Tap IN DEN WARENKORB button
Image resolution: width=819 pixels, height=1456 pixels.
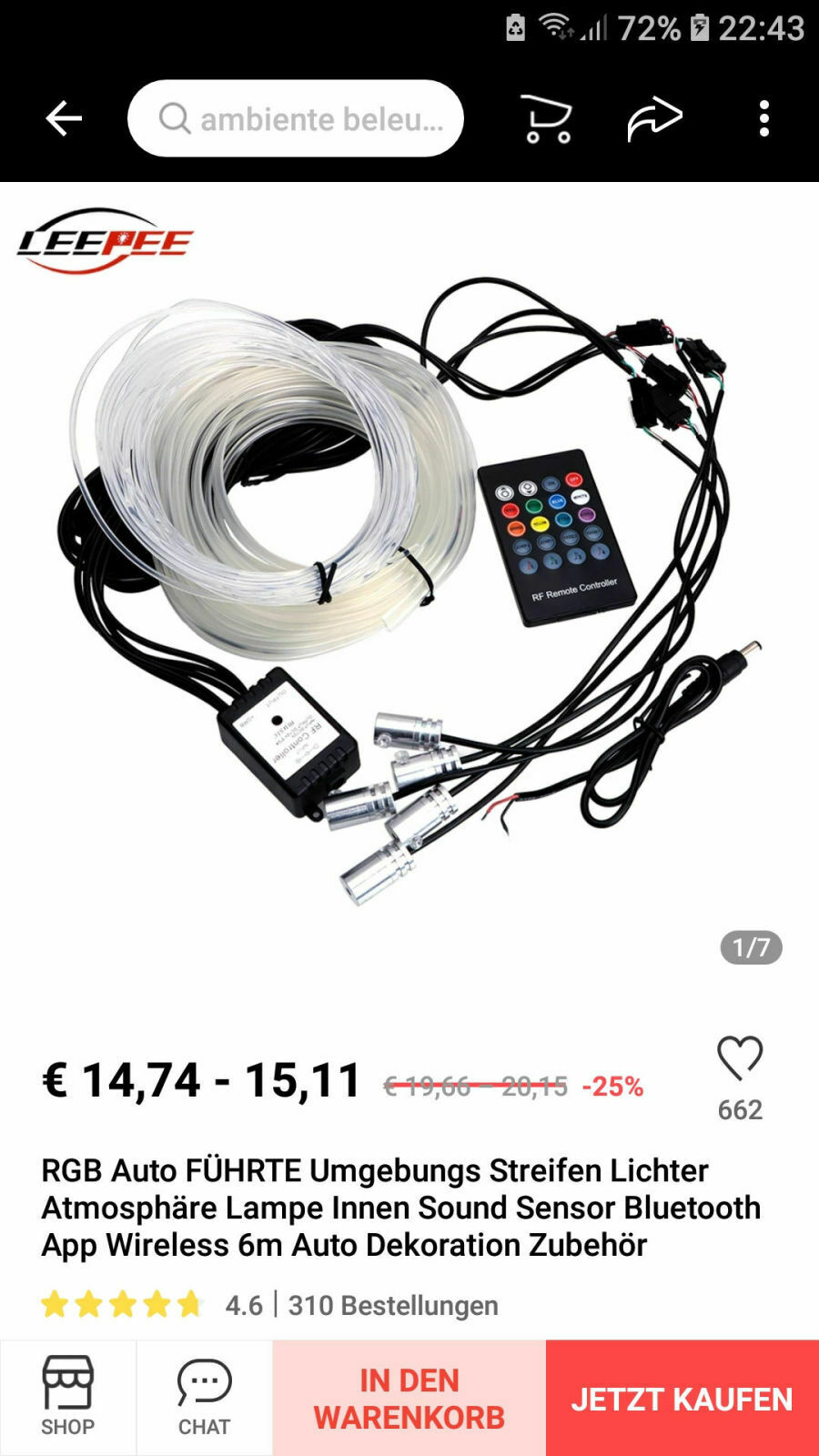408,1395
